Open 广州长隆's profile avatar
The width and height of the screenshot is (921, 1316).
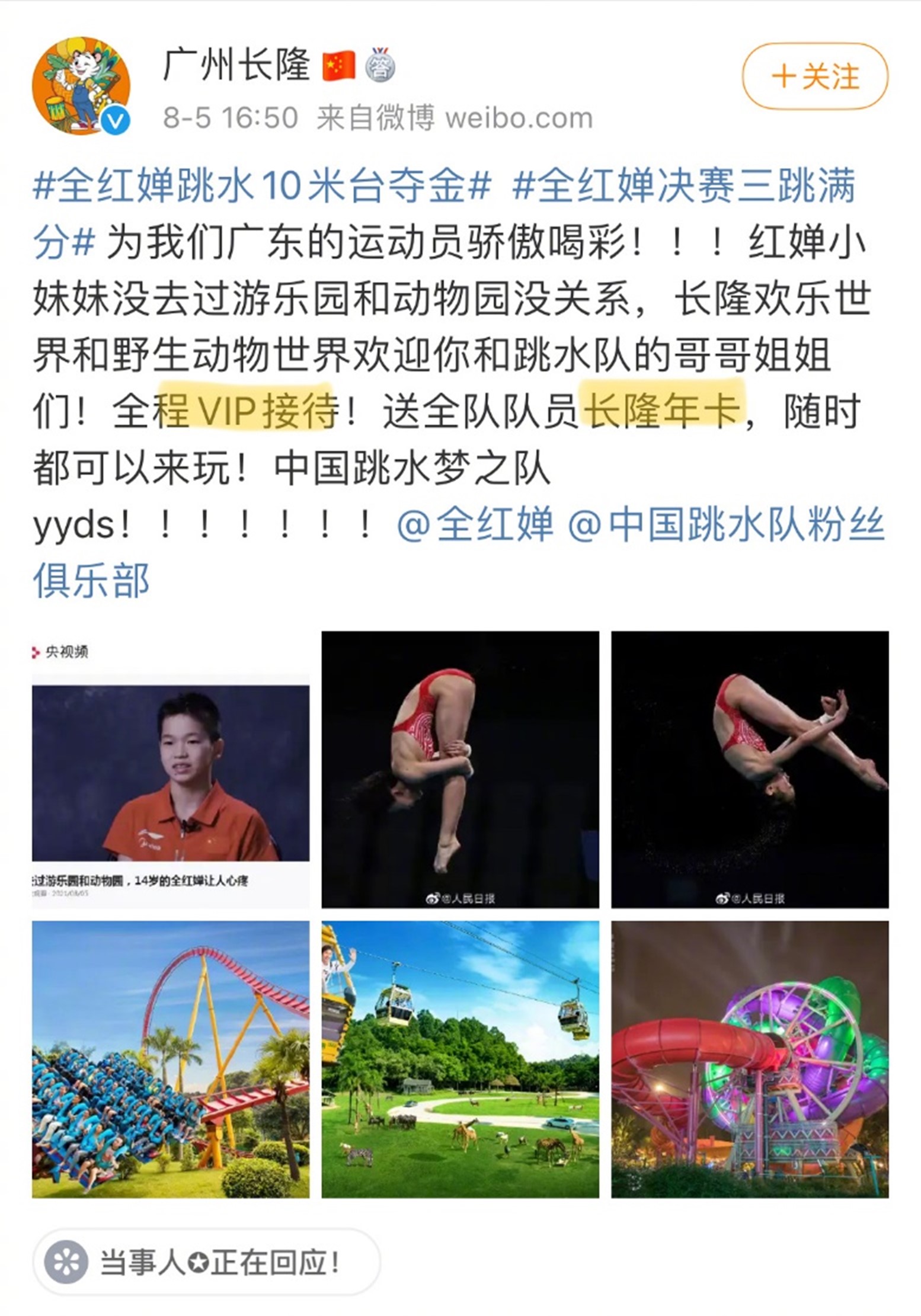(x=81, y=86)
